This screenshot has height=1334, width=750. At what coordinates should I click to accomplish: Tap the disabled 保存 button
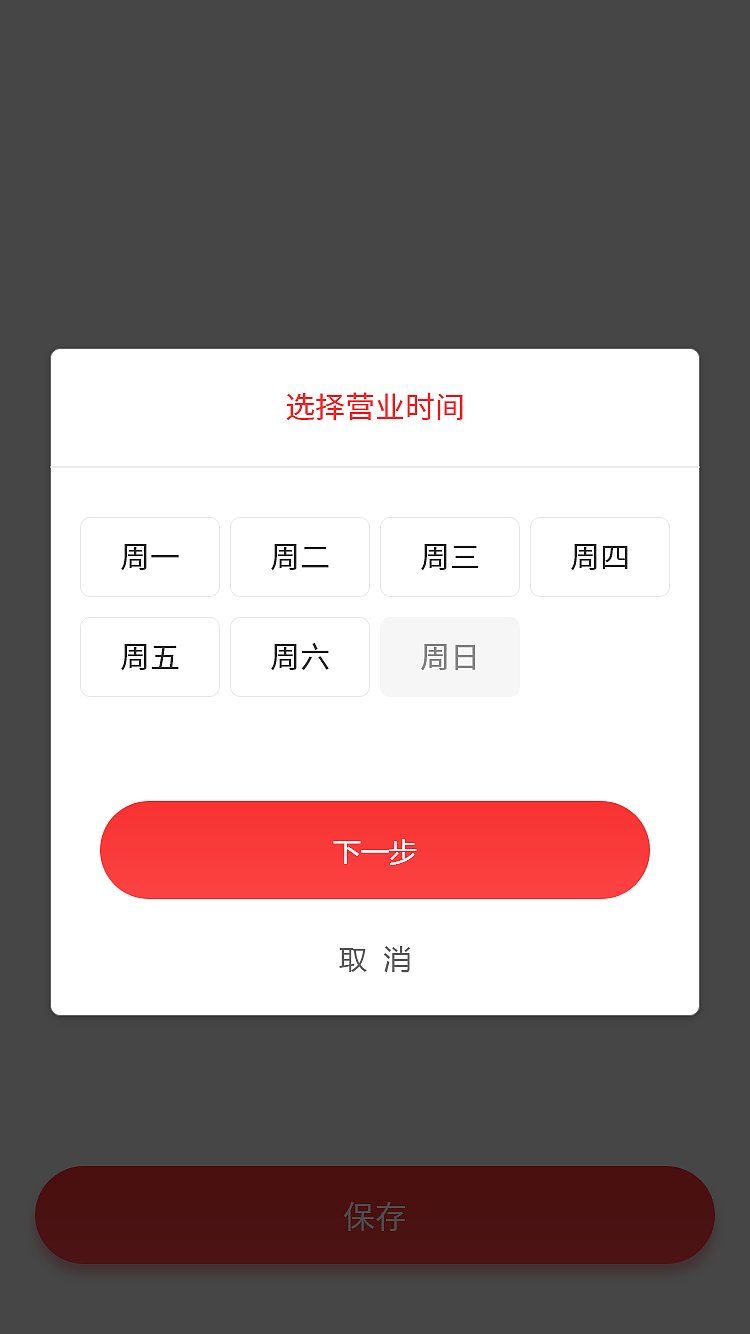(374, 1215)
